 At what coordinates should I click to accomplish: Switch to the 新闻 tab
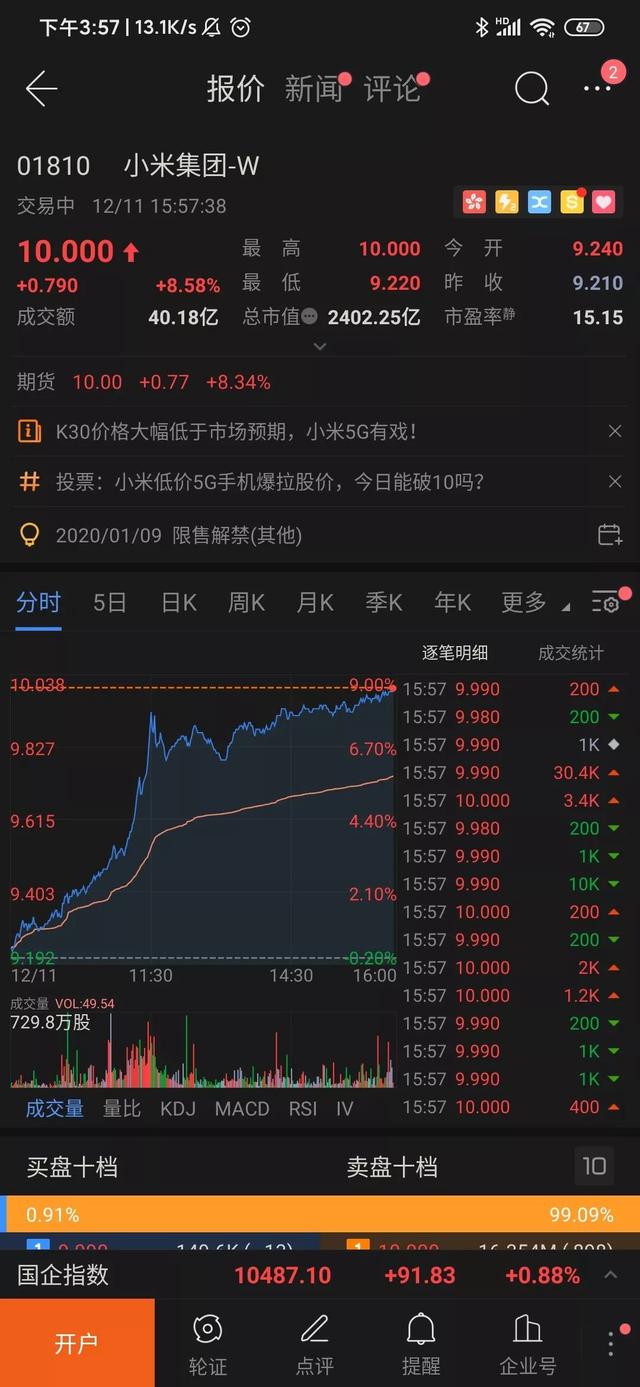(x=313, y=89)
